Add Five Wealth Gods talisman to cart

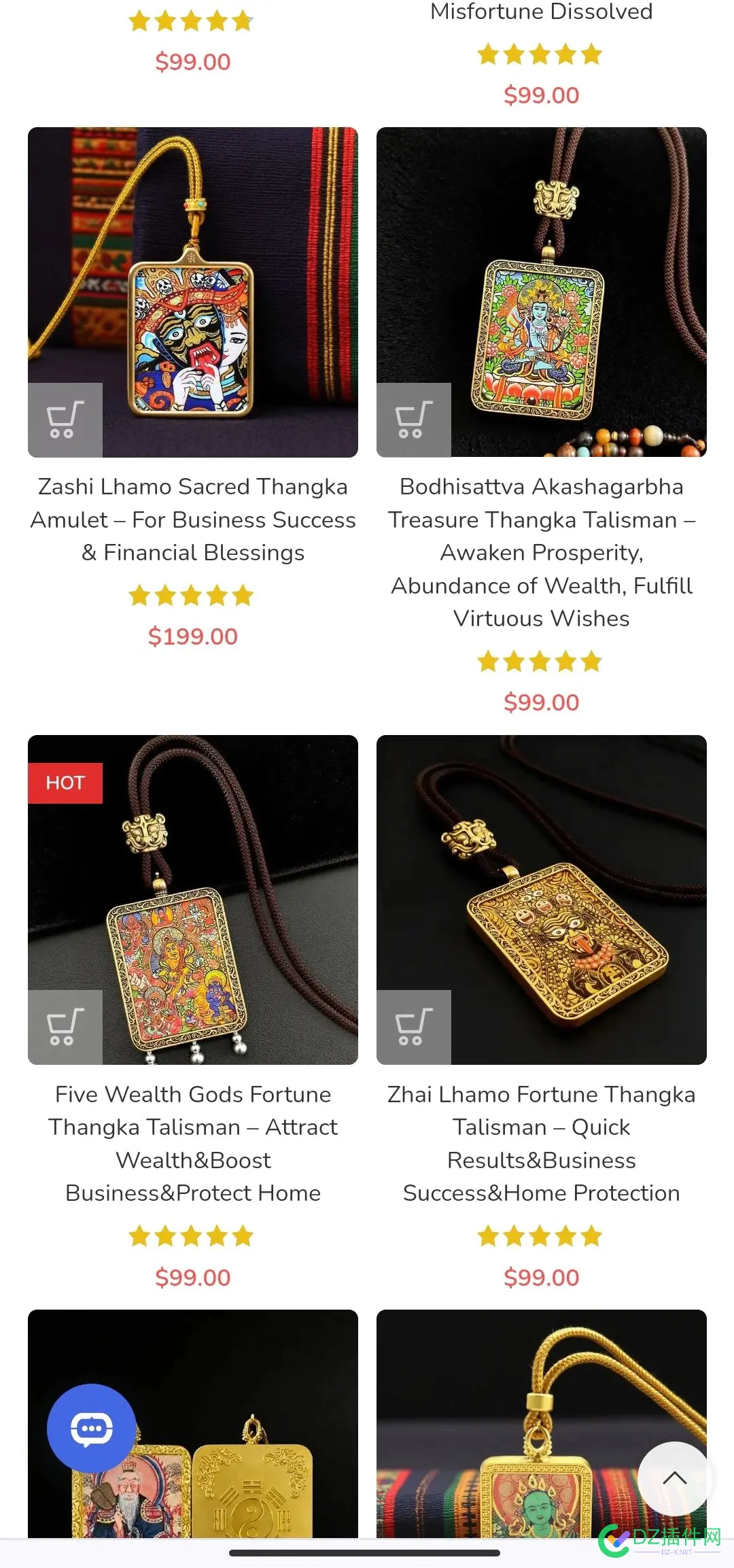click(65, 1027)
